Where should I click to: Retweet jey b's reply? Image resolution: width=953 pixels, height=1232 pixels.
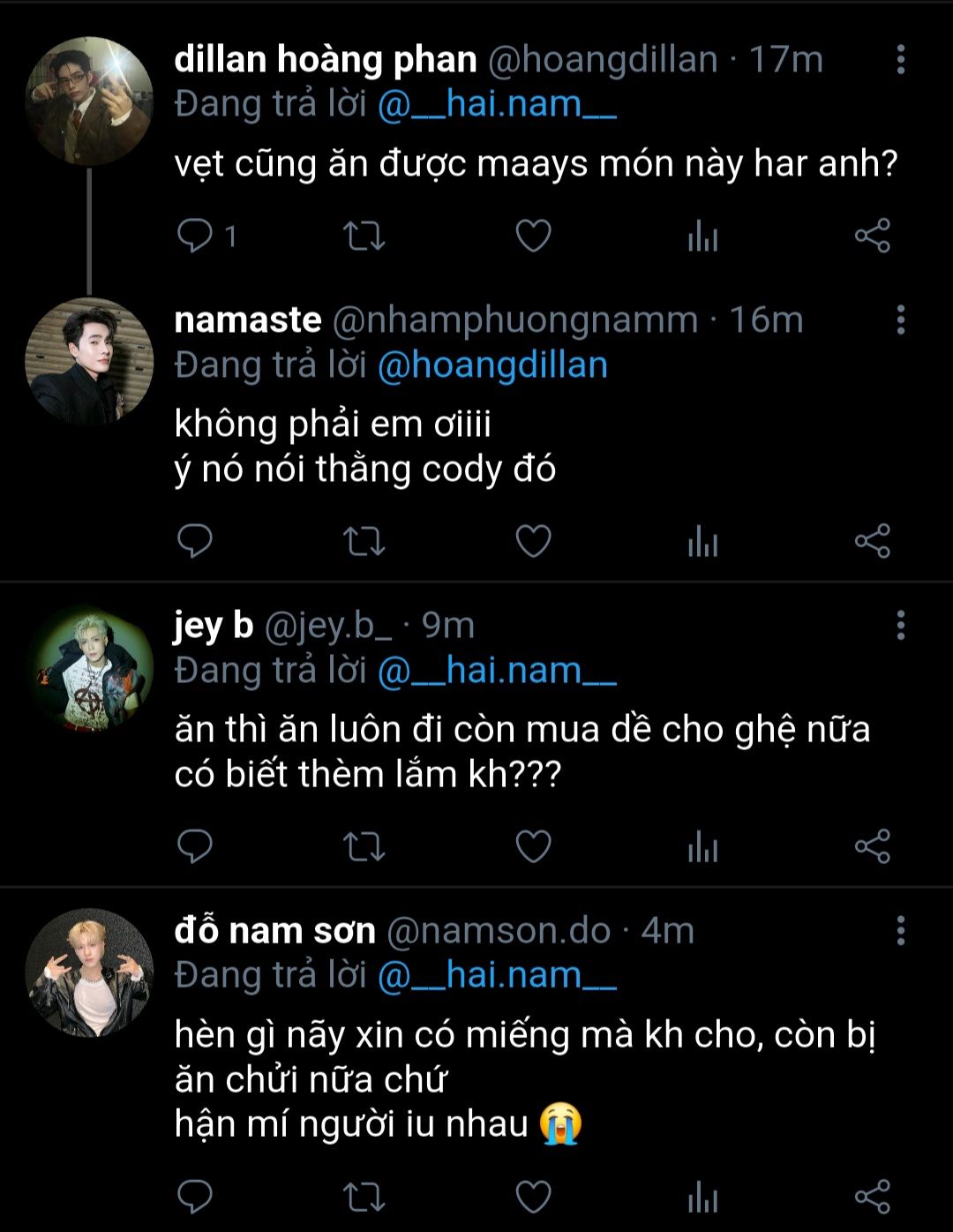pyautogui.click(x=364, y=845)
